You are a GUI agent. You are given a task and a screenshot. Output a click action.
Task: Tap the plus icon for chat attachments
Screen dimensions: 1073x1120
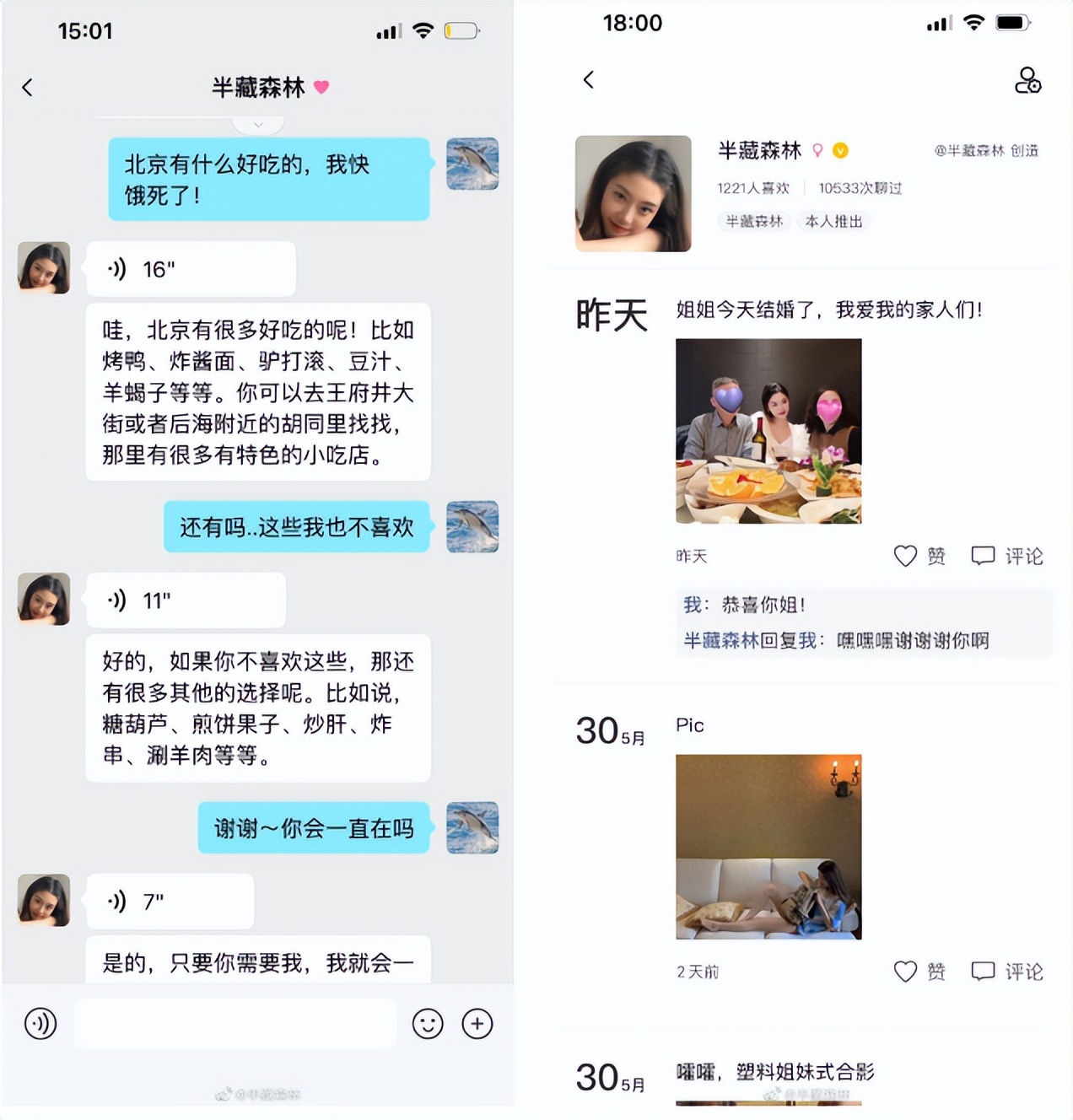coord(477,1023)
